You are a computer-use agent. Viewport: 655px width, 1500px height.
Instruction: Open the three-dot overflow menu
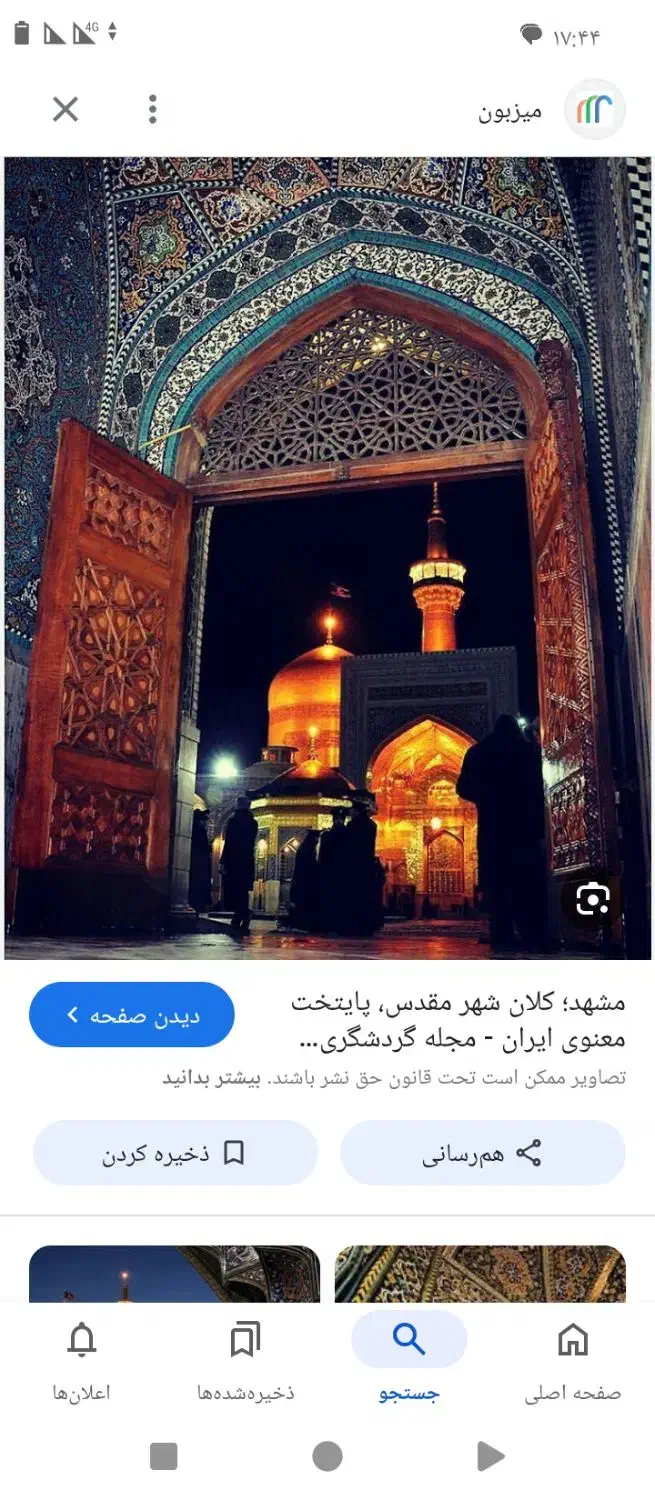(152, 109)
